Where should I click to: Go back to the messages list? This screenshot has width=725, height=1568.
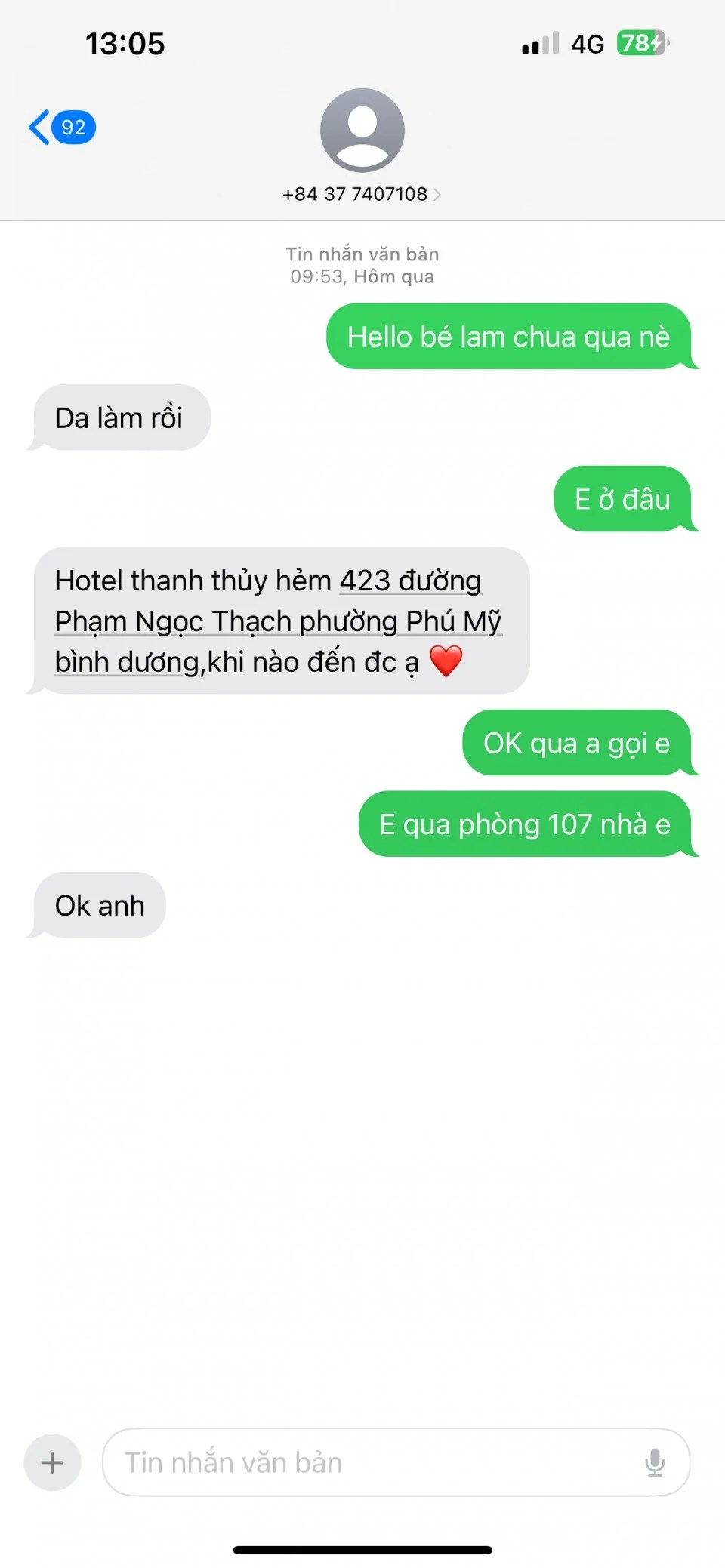pos(60,127)
